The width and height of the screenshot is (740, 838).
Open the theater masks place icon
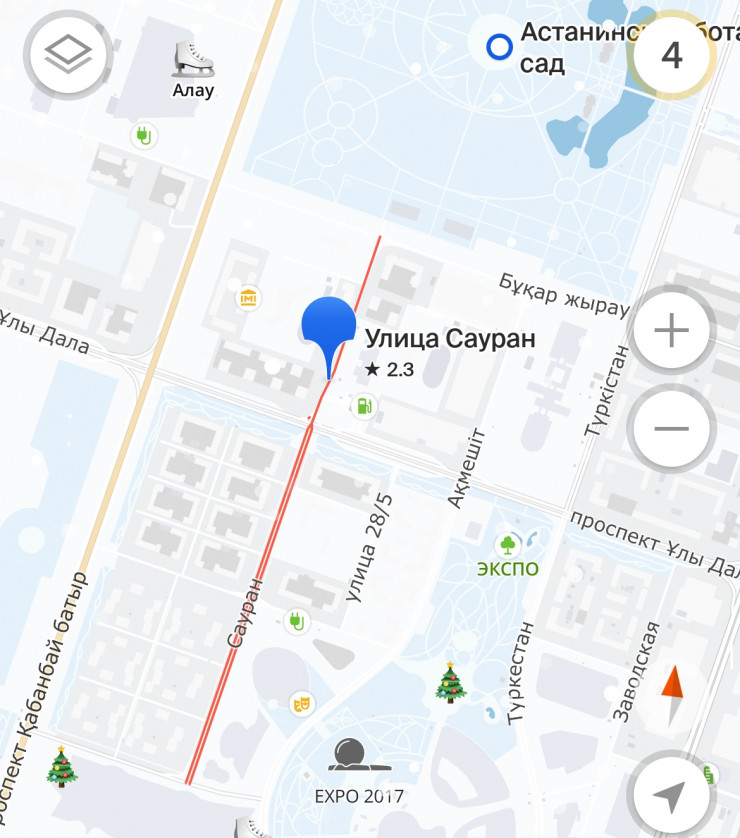[299, 703]
